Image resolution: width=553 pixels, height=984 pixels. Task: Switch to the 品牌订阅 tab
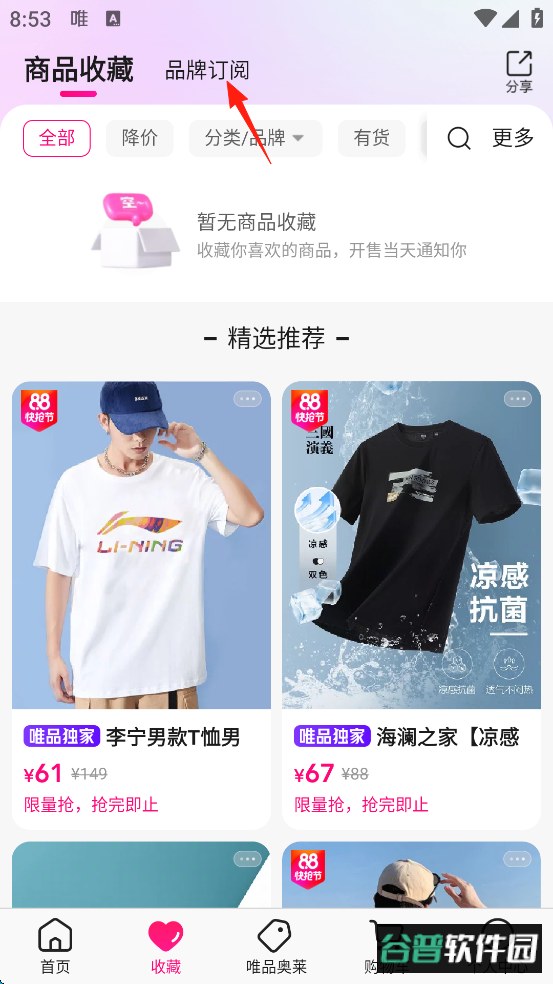click(207, 70)
